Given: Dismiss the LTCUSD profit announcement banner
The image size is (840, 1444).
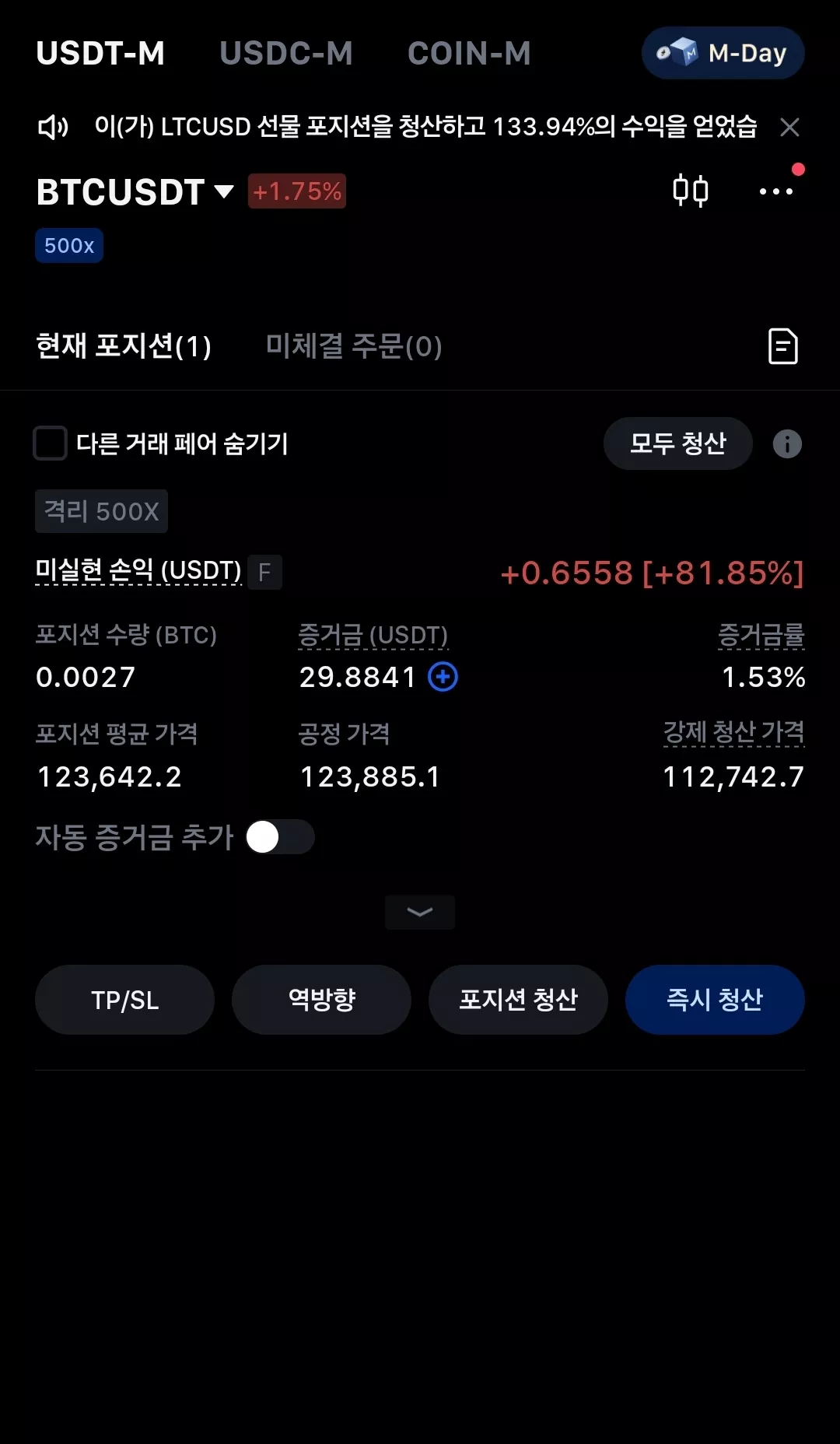Looking at the screenshot, I should pyautogui.click(x=789, y=127).
